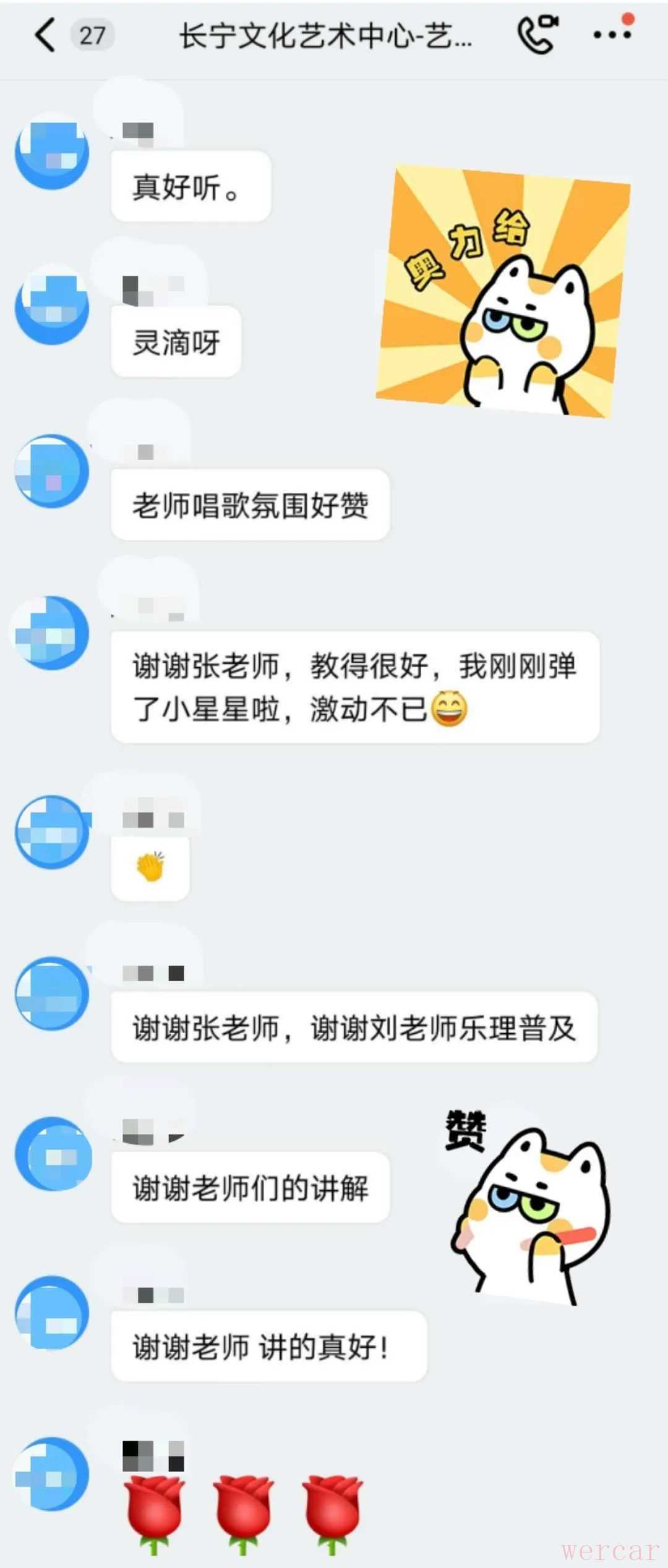Screen dimensions: 668x1568
Task: Tap avatar of the three roses sender
Action: (x=52, y=1475)
